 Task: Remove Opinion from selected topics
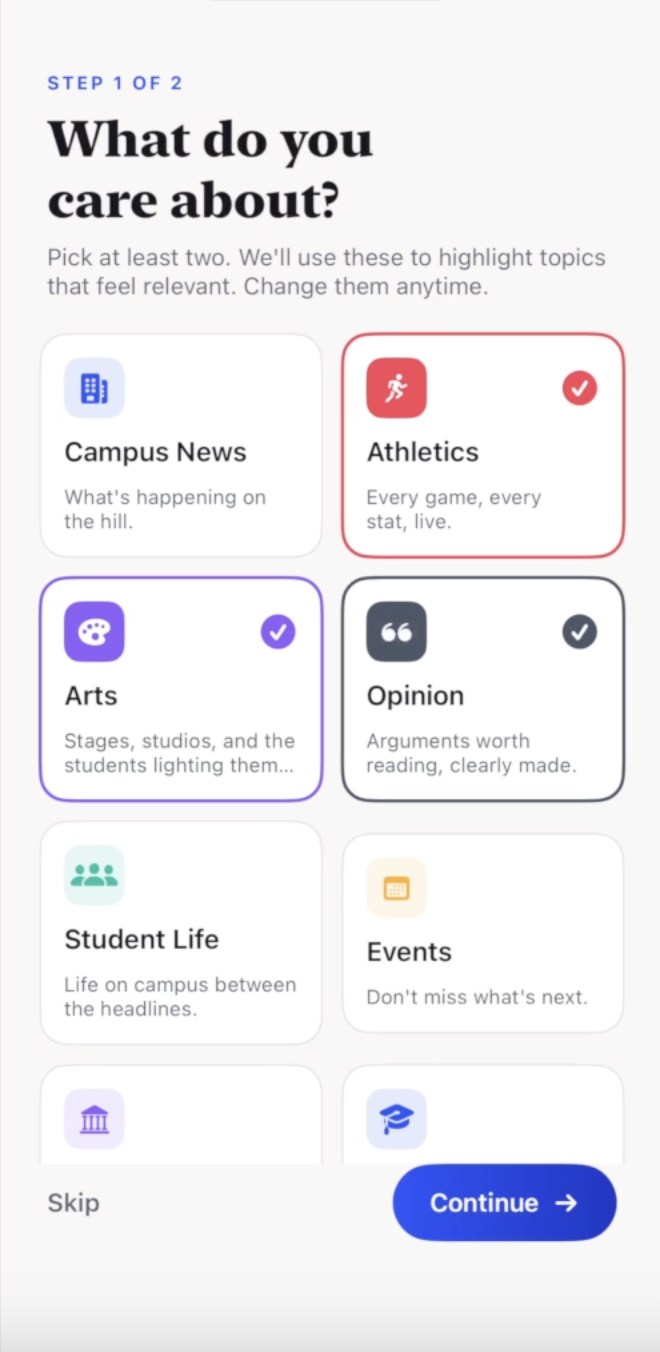[483, 689]
